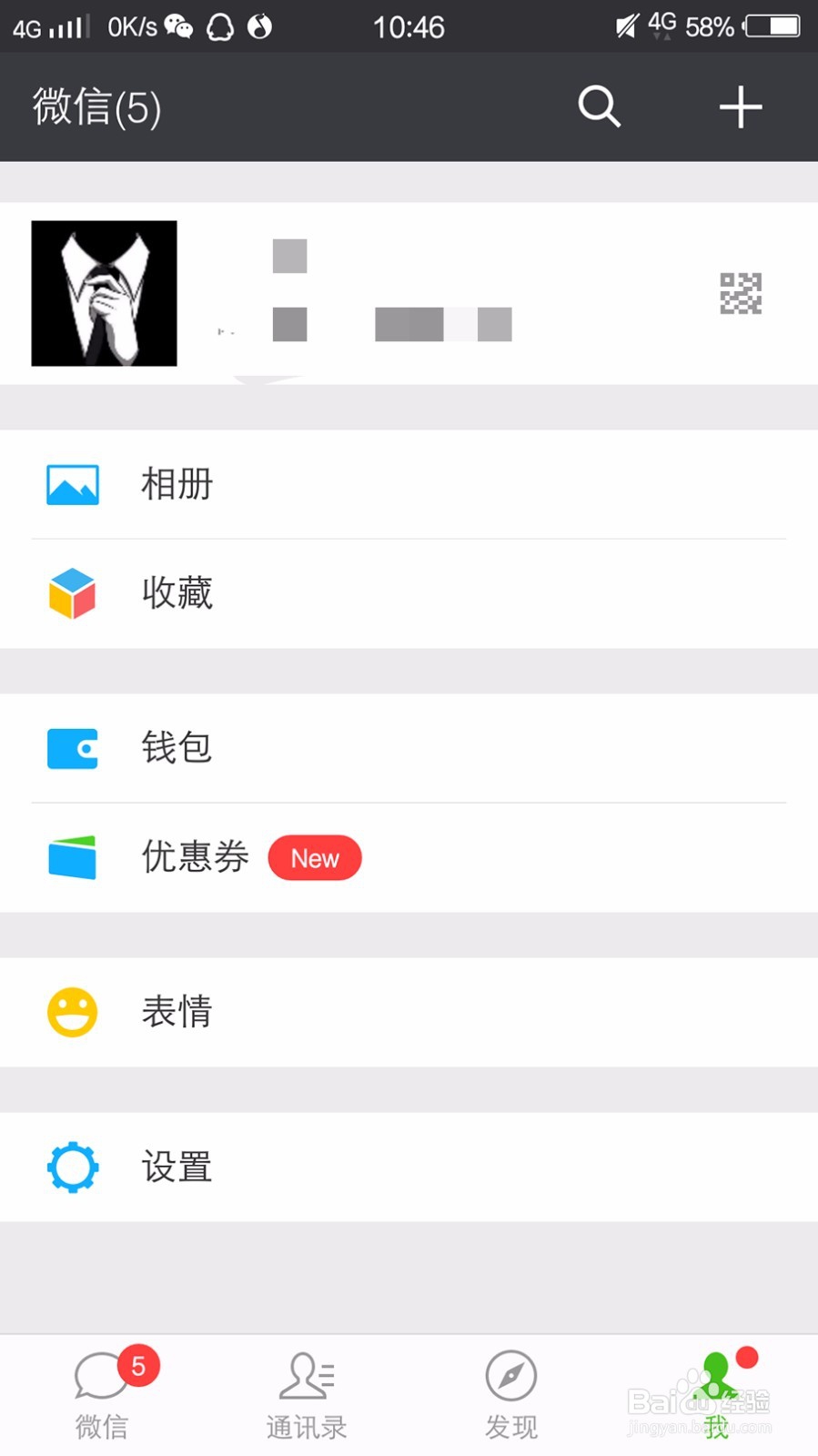Viewport: 818px width, 1456px height.
Task: Tap your profile avatar picture
Action: [x=103, y=293]
